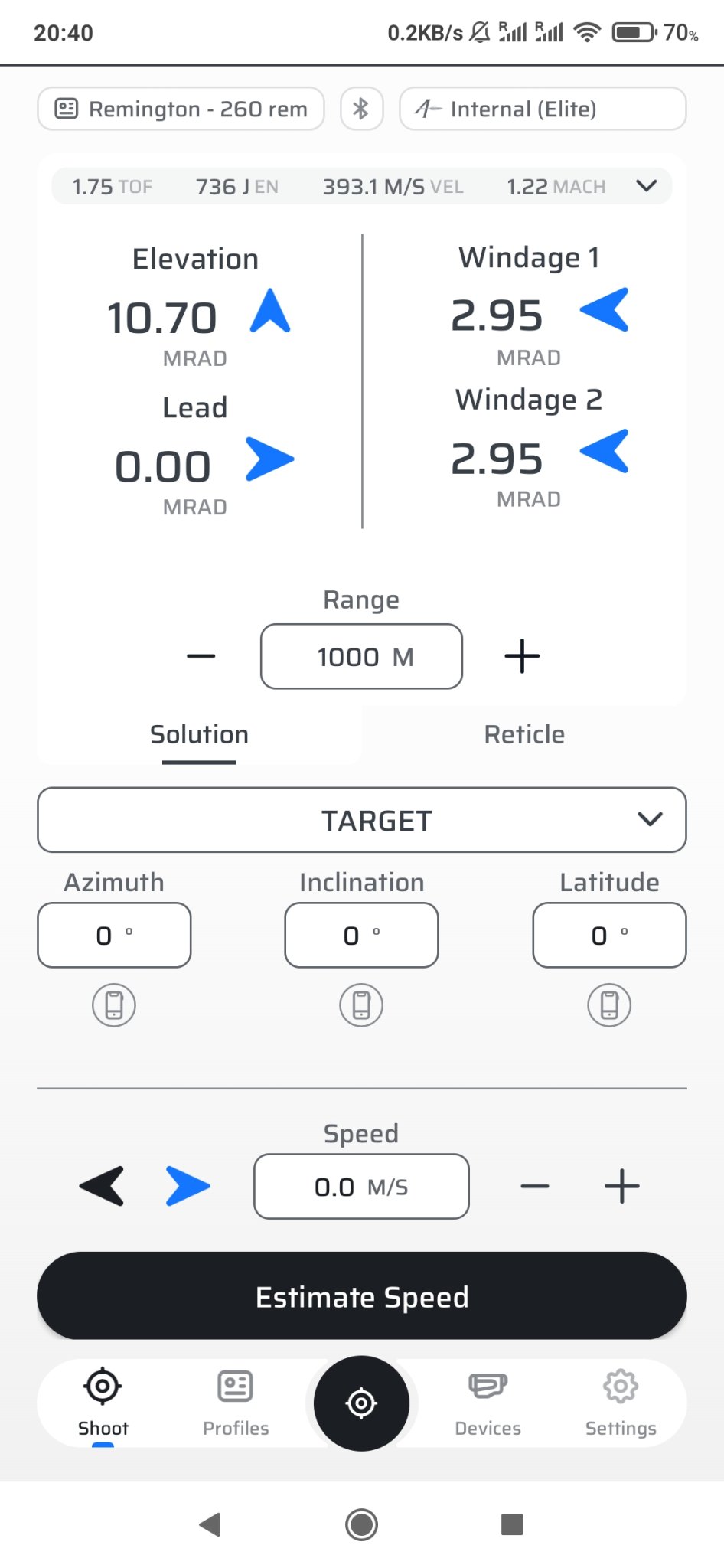Open the TARGET dropdown
The width and height of the screenshot is (724, 1568).
tap(362, 820)
